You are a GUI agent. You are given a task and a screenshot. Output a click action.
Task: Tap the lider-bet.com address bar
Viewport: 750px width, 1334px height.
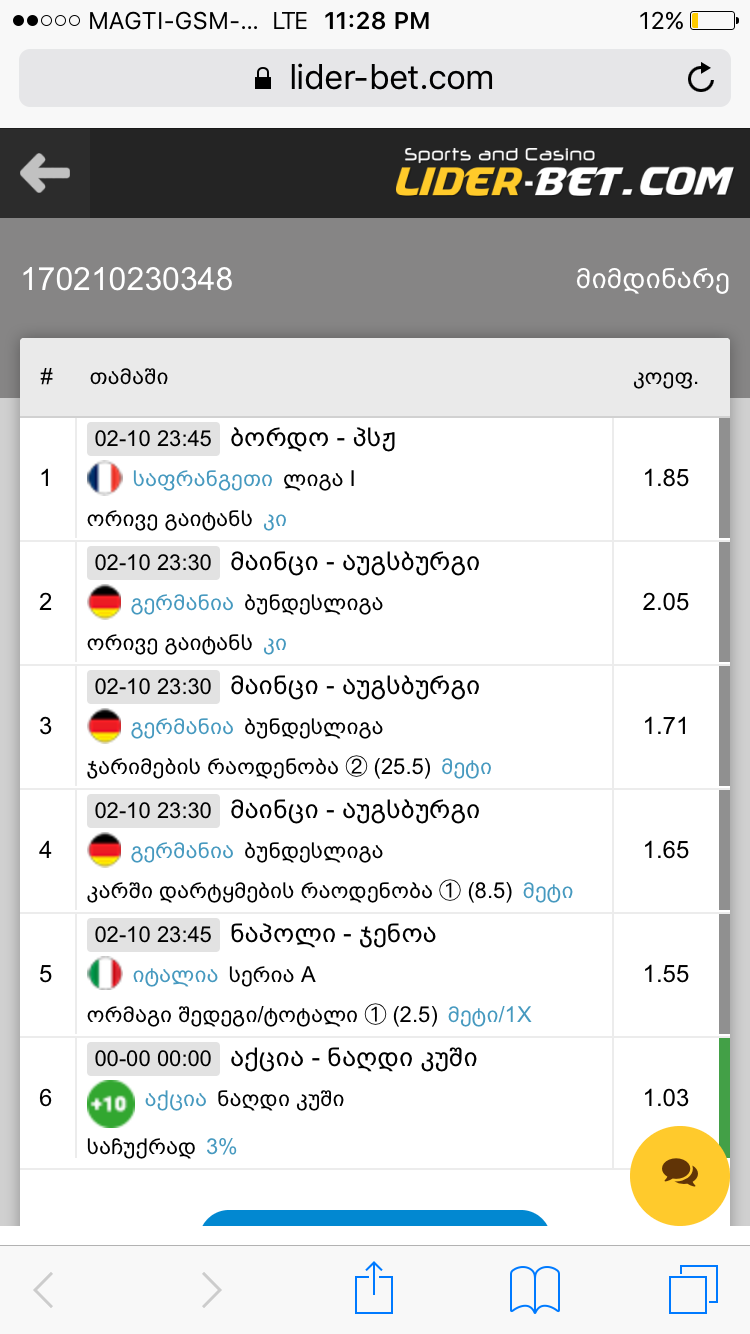pos(373,78)
